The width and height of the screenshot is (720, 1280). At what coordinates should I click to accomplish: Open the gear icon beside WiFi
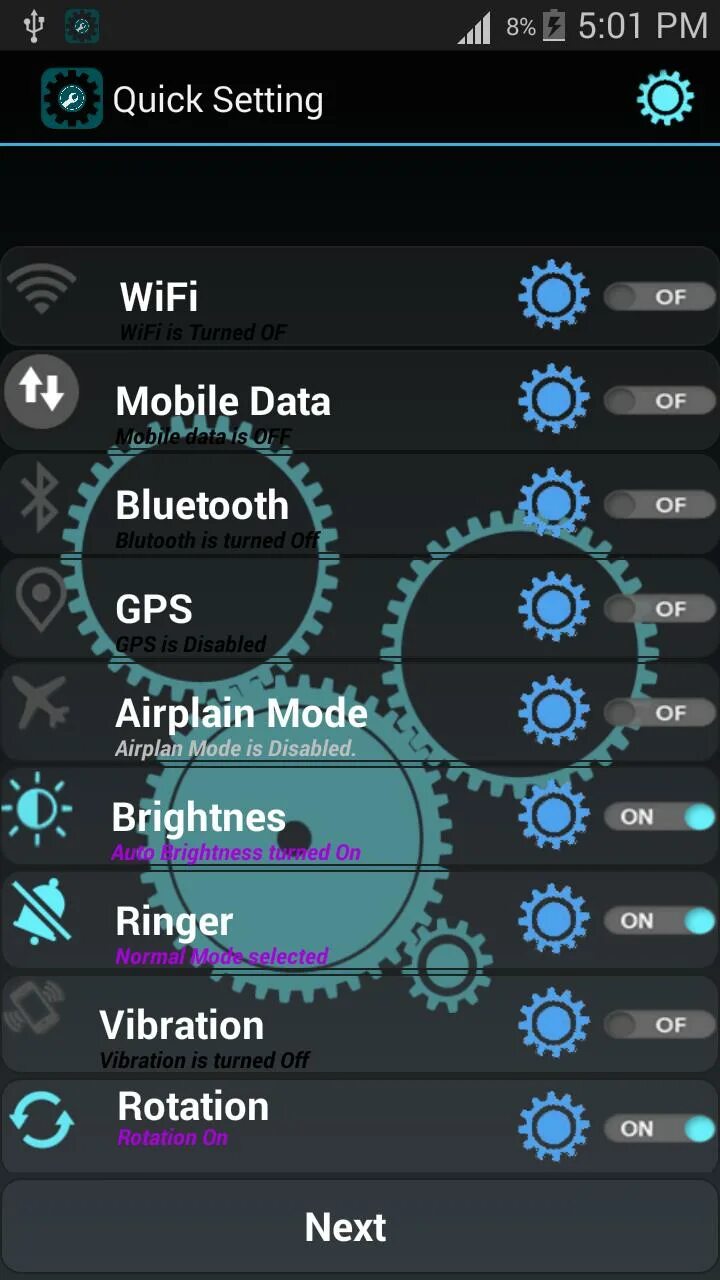[x=554, y=295]
